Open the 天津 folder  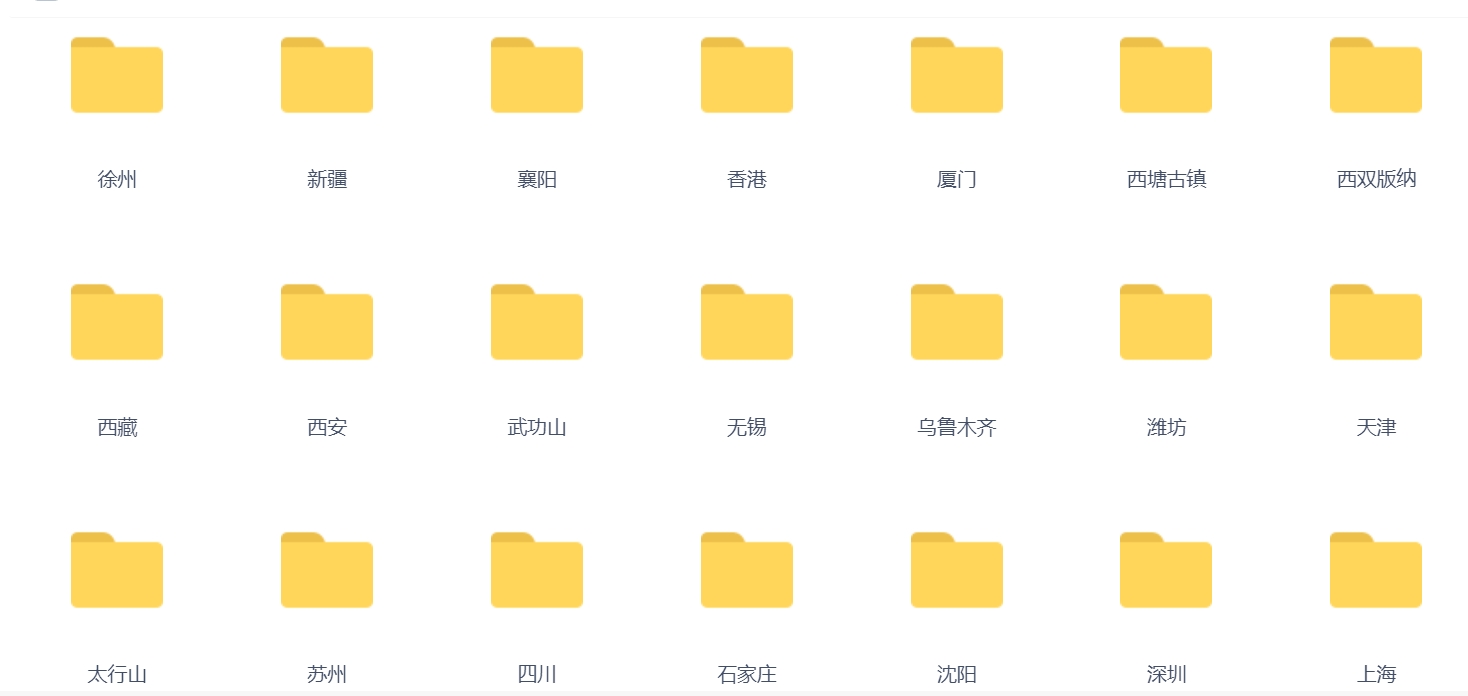[x=1376, y=324]
